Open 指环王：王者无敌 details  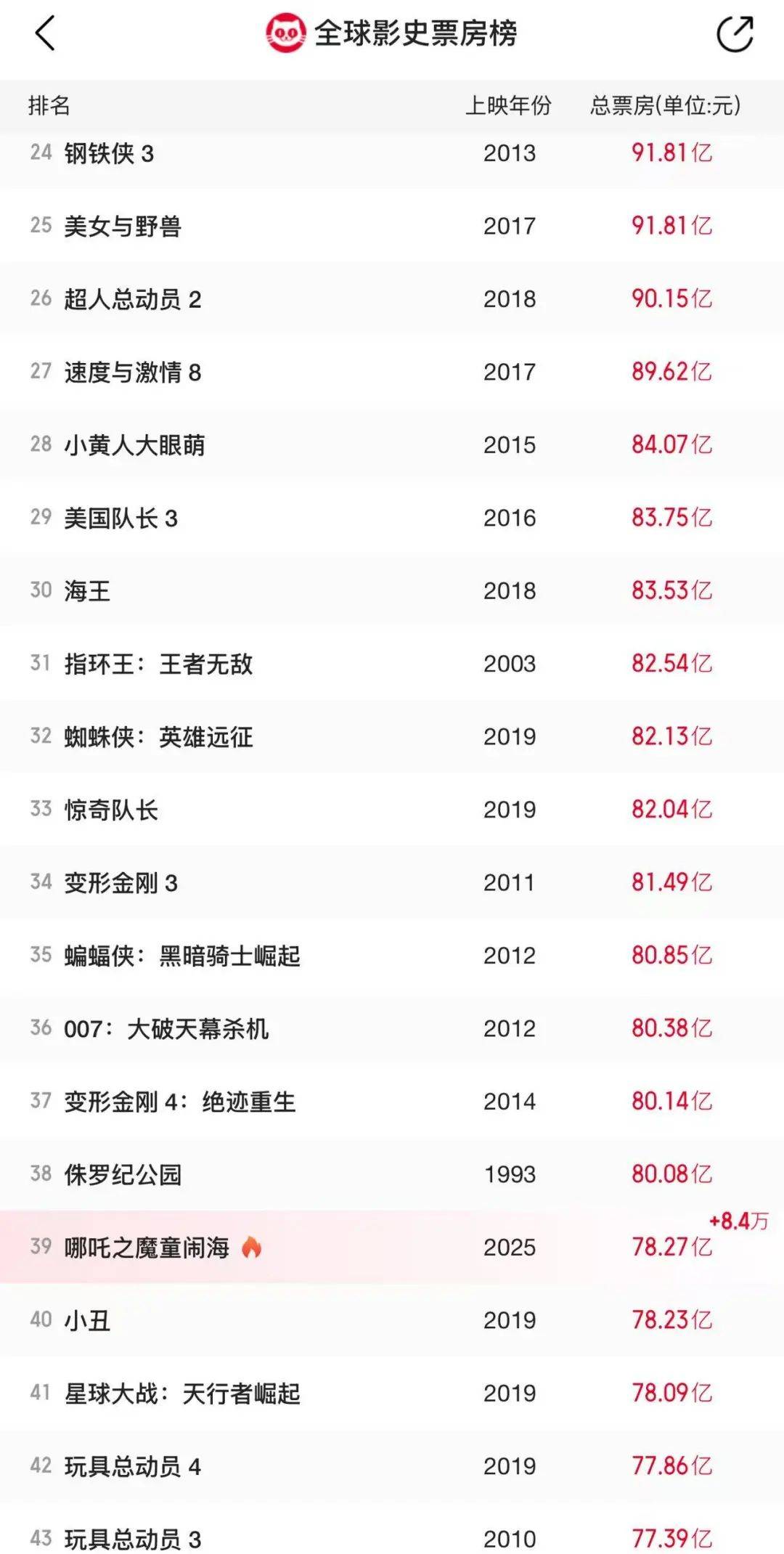[x=392, y=664]
